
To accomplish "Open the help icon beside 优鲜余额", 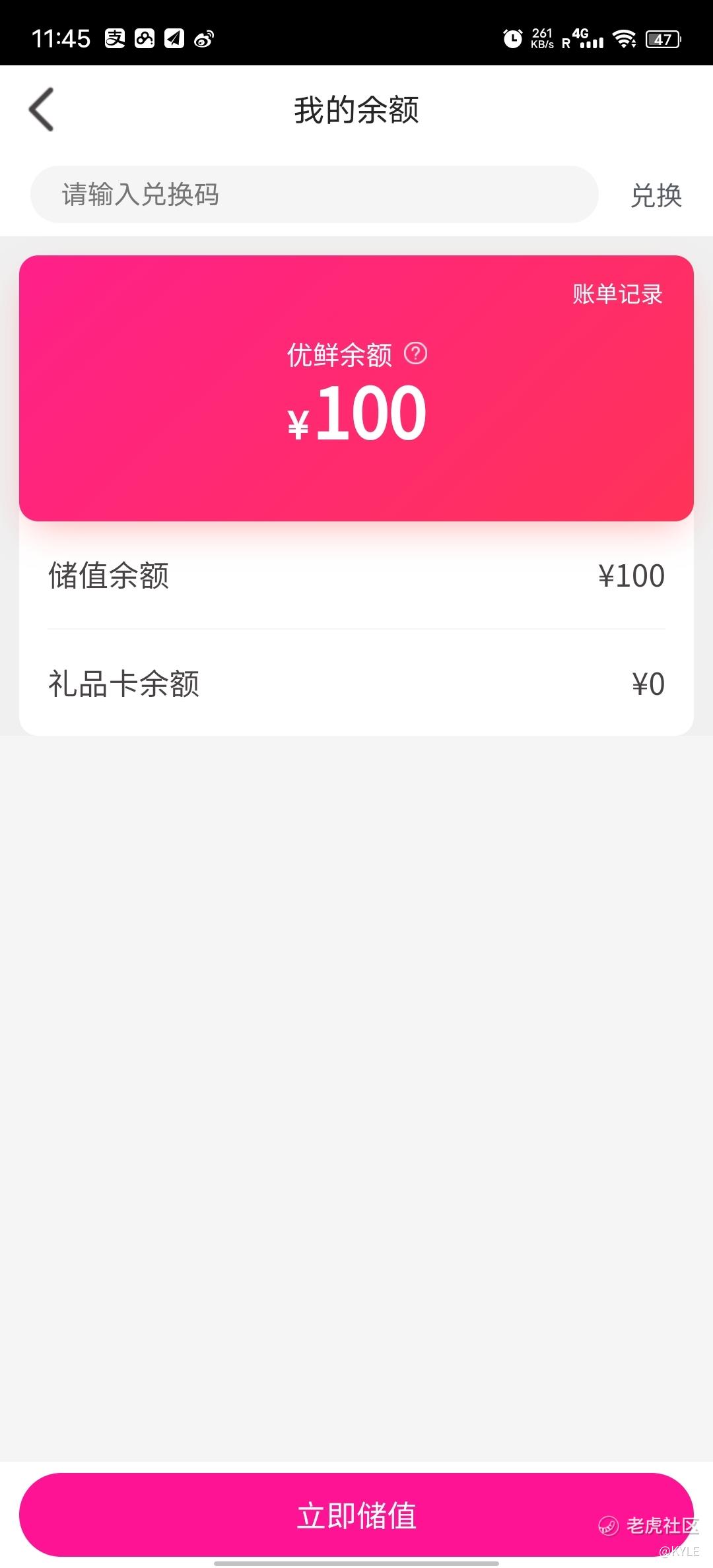I will (x=415, y=354).
